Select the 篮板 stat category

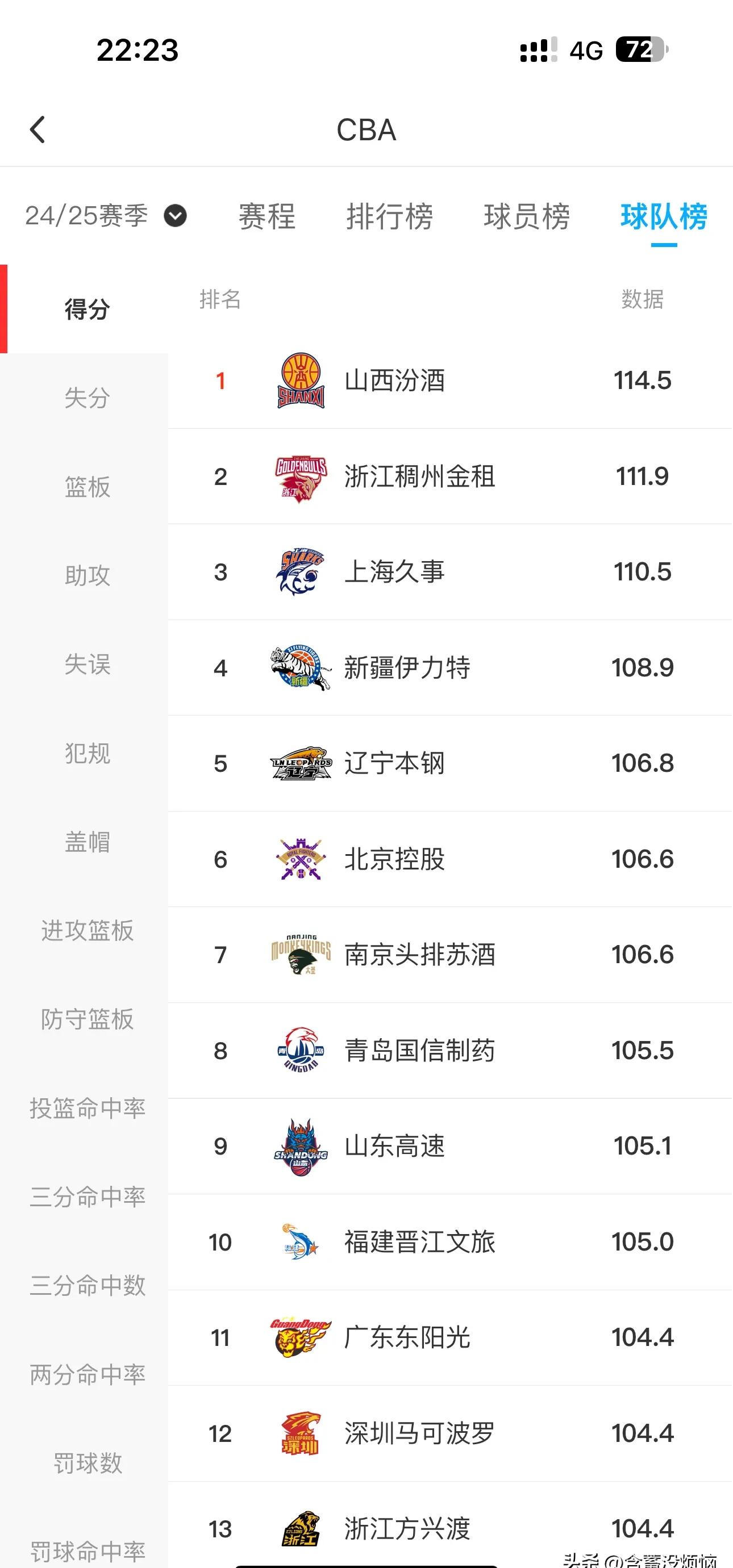pos(88,488)
